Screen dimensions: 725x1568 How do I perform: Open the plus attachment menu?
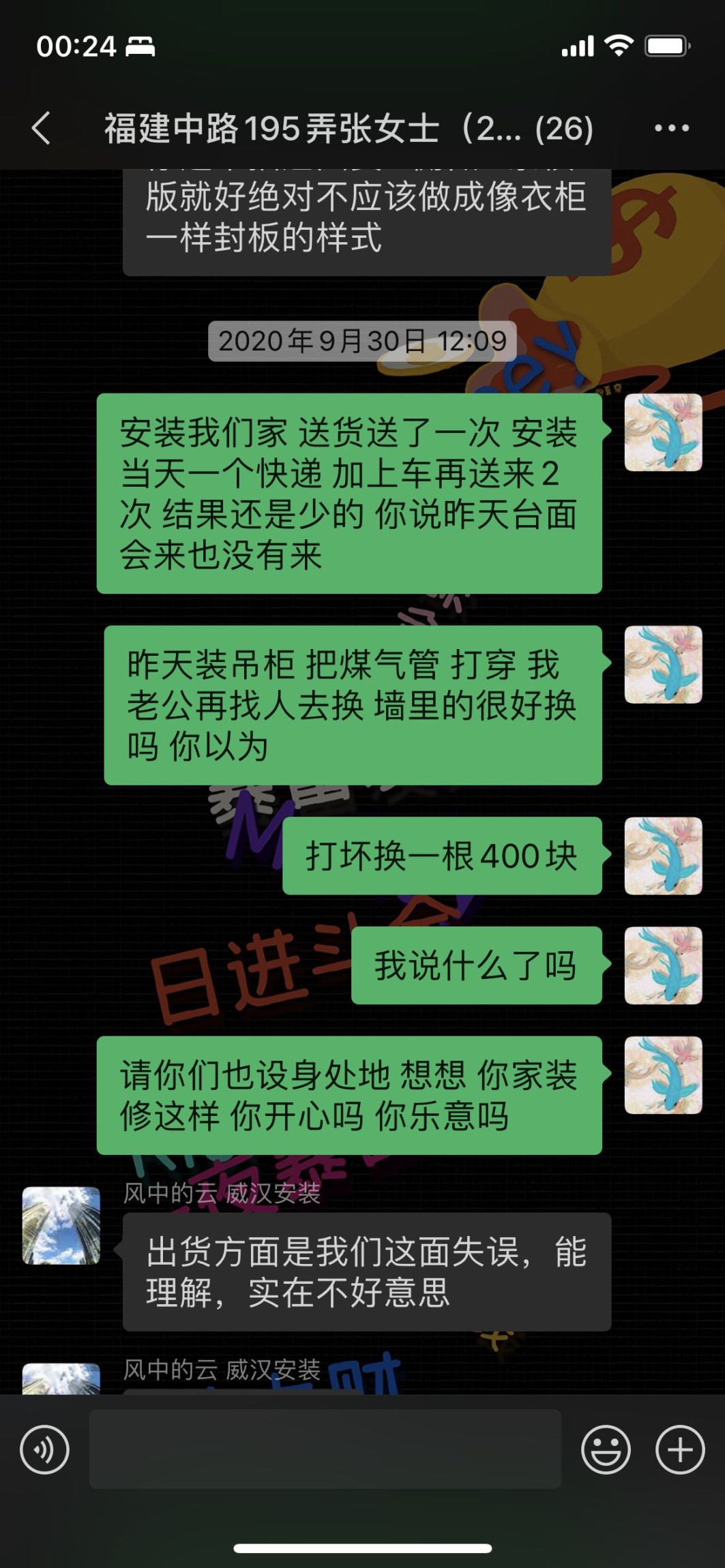coord(679,1449)
